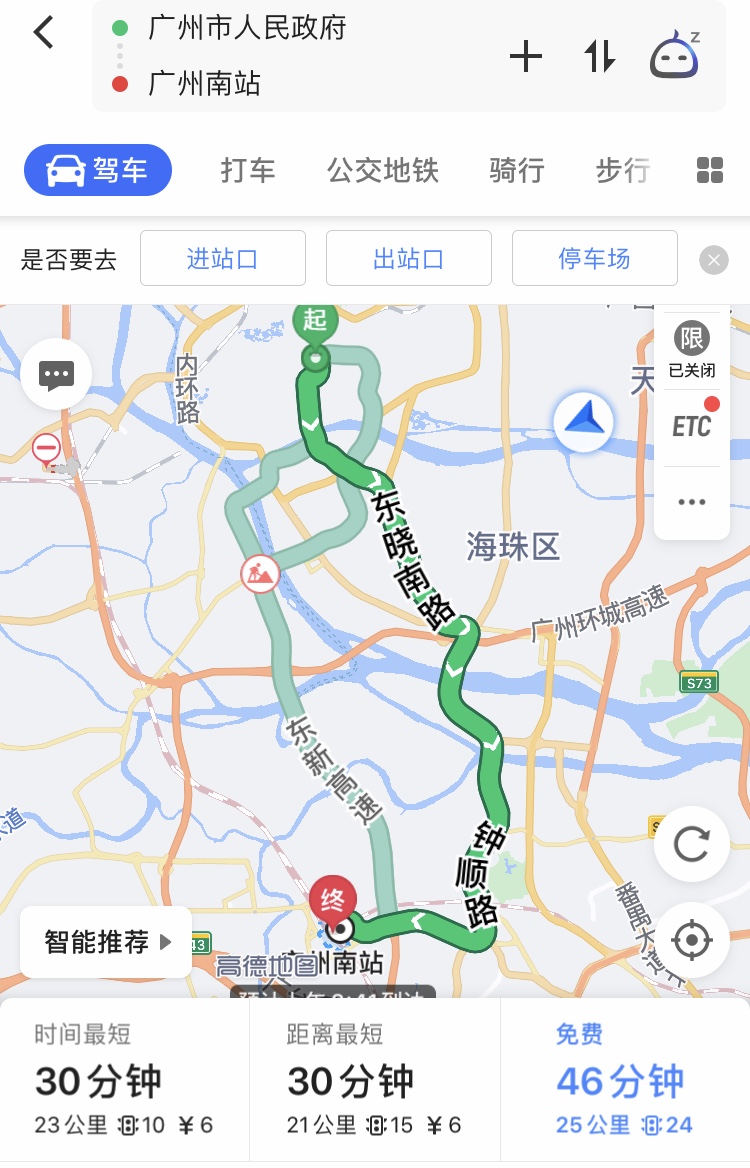Screen dimensions: 750x1168
Task: Open the feedback message bubble
Action: click(56, 375)
